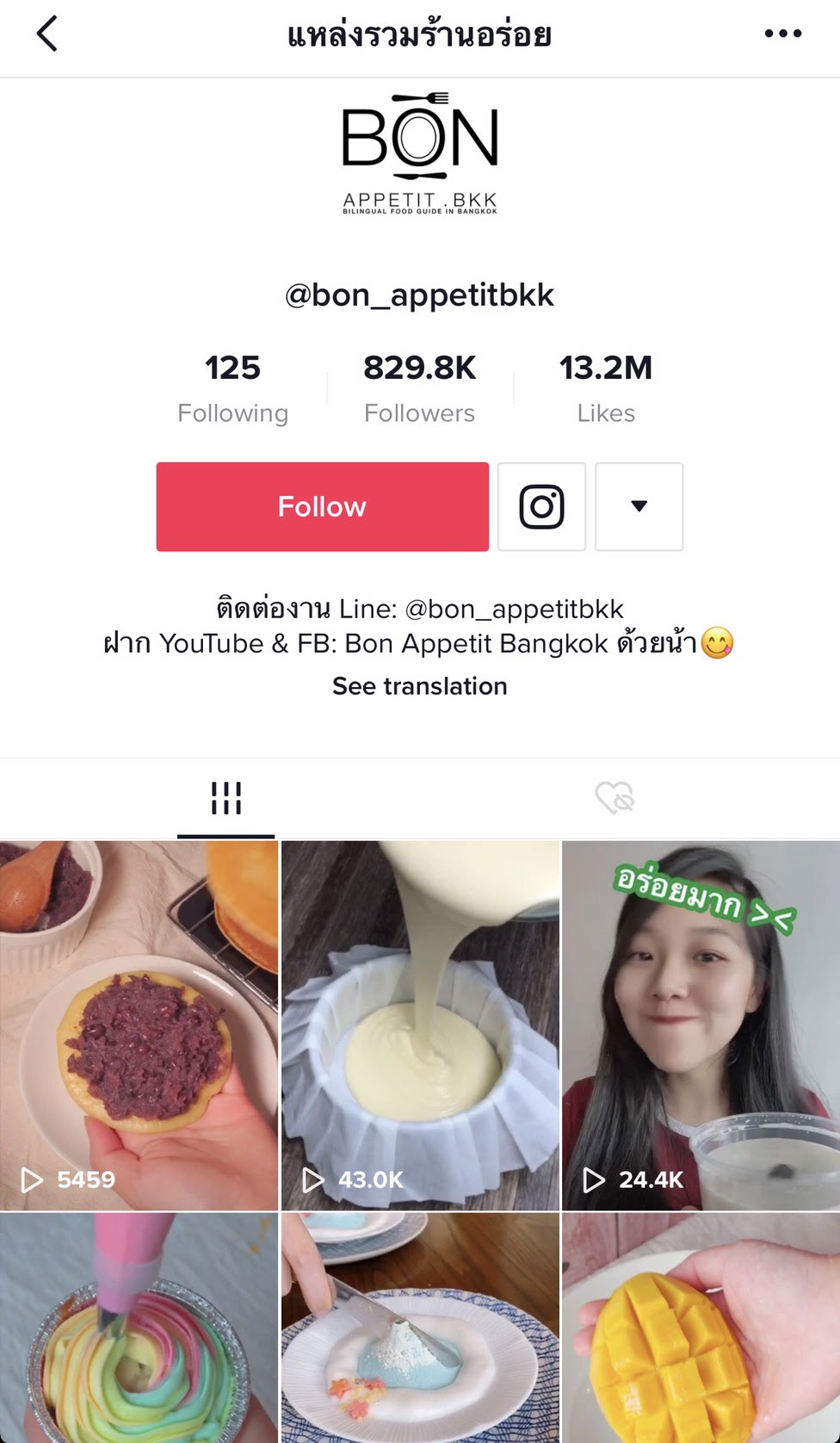The image size is (840, 1443).
Task: Open the girl's video with 24.4K views
Action: (701, 1025)
